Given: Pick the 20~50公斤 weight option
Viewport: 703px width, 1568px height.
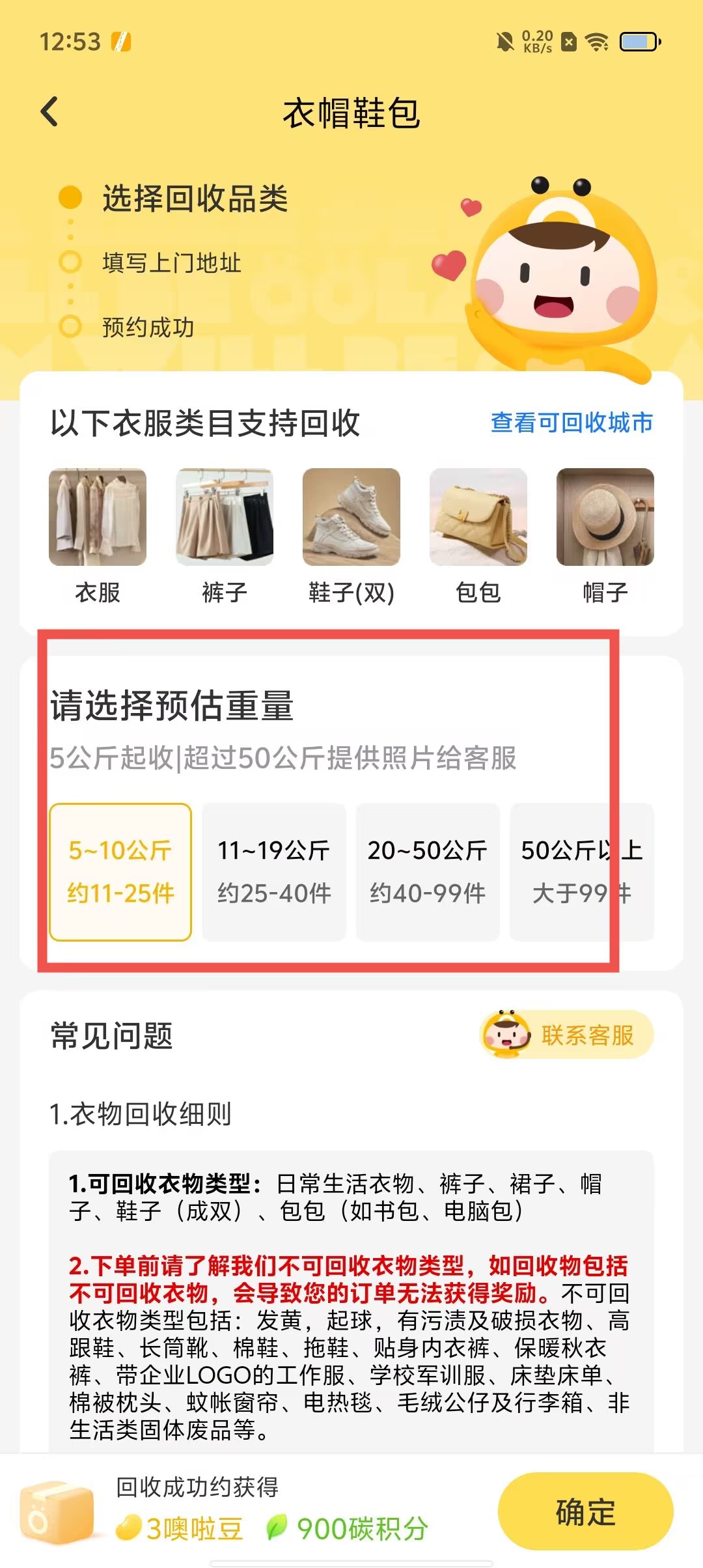Looking at the screenshot, I should (x=428, y=871).
